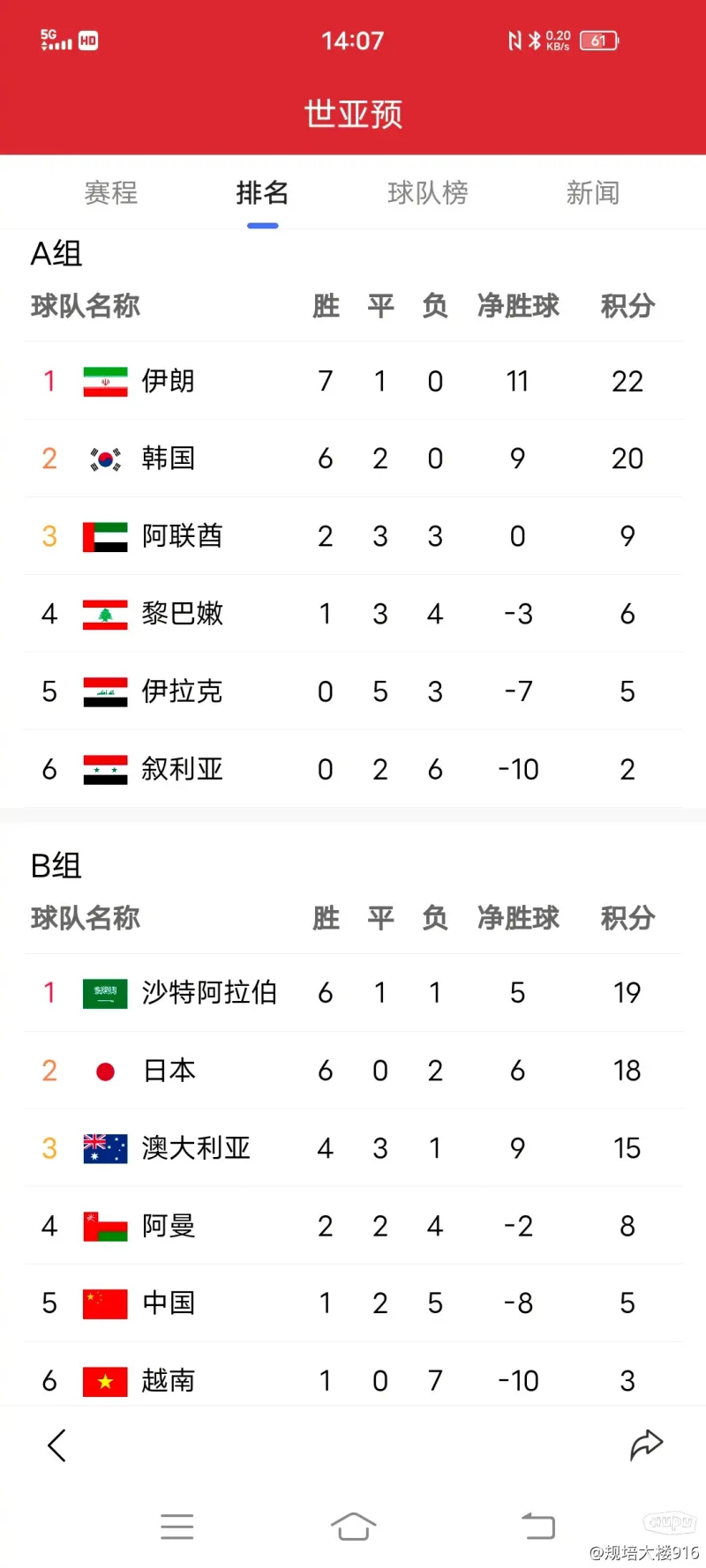The image size is (706, 1568).
Task: Open the 伊拉克 team row
Action: point(353,691)
